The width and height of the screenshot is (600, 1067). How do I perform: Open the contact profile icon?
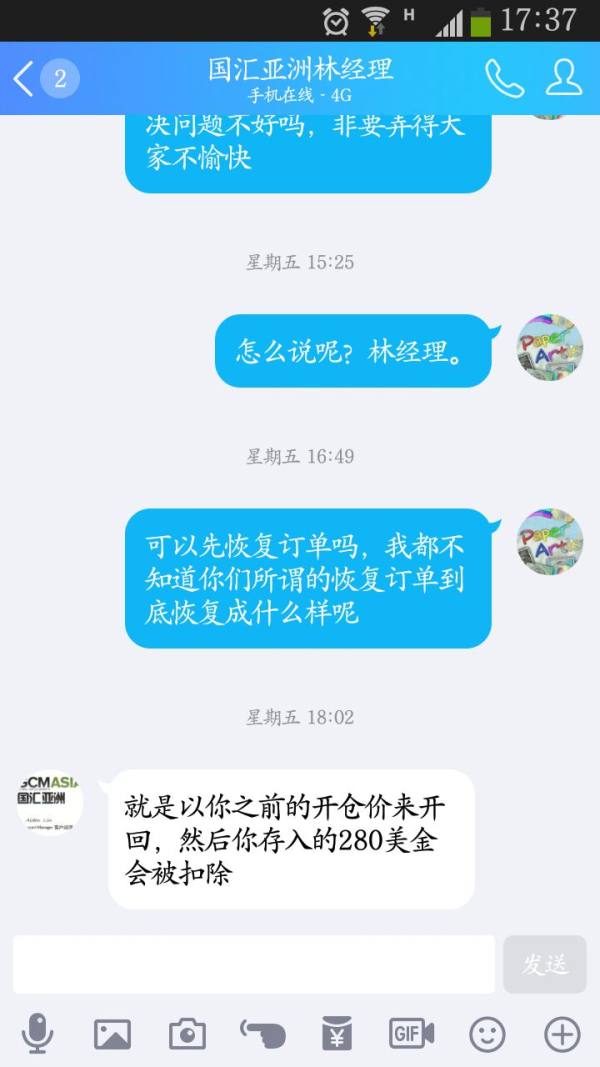564,78
